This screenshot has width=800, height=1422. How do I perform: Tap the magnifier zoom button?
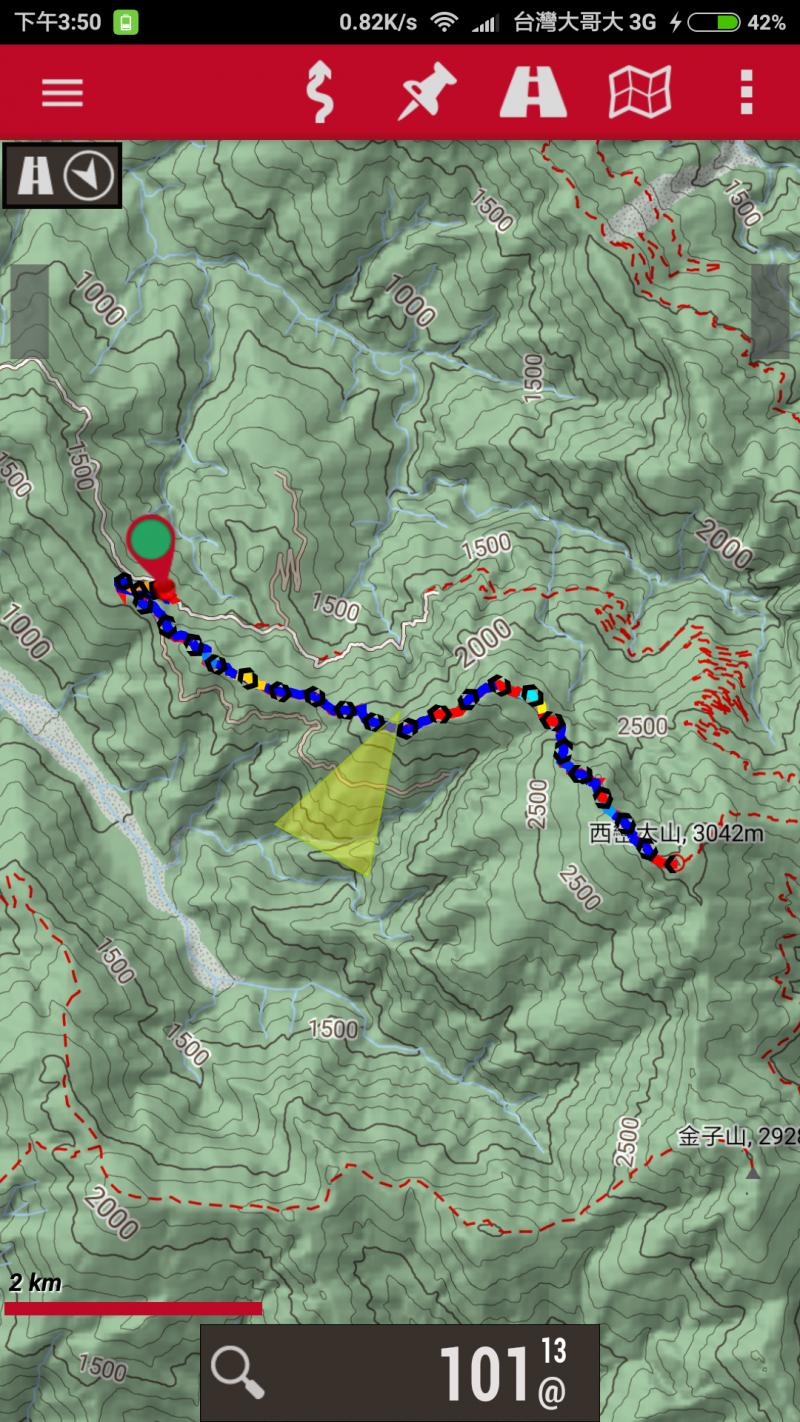point(238,1373)
